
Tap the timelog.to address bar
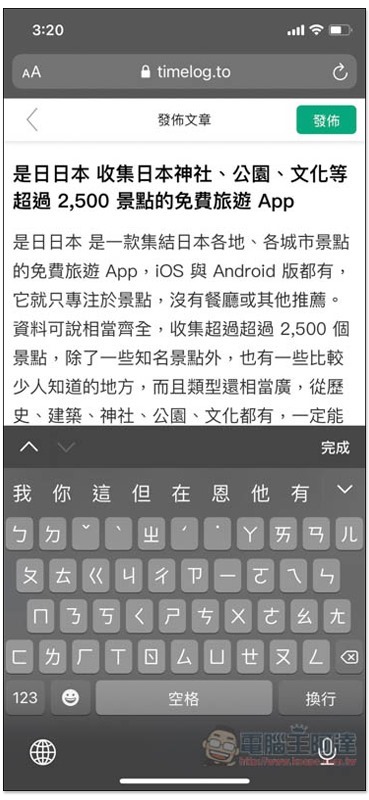185,72
